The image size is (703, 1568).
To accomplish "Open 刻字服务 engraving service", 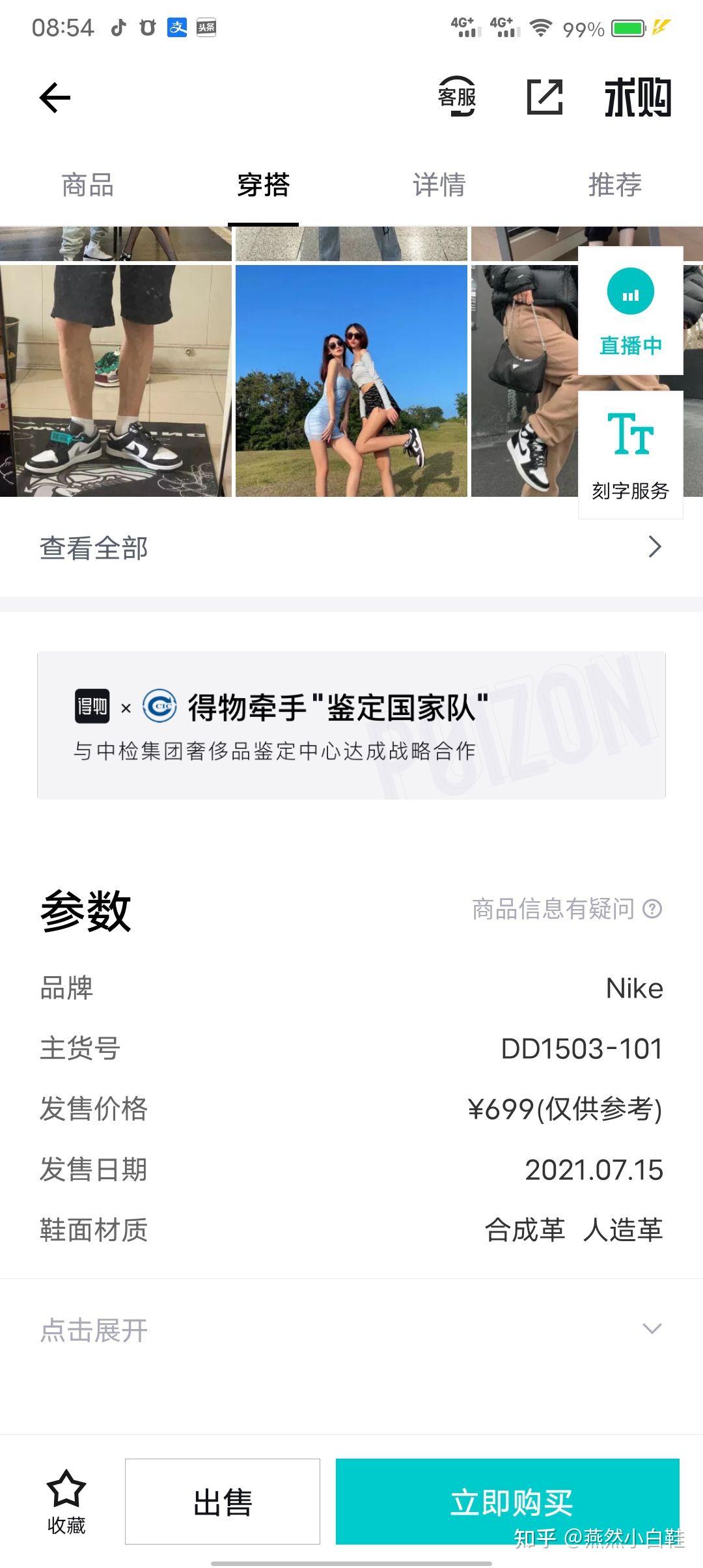I will click(x=630, y=455).
